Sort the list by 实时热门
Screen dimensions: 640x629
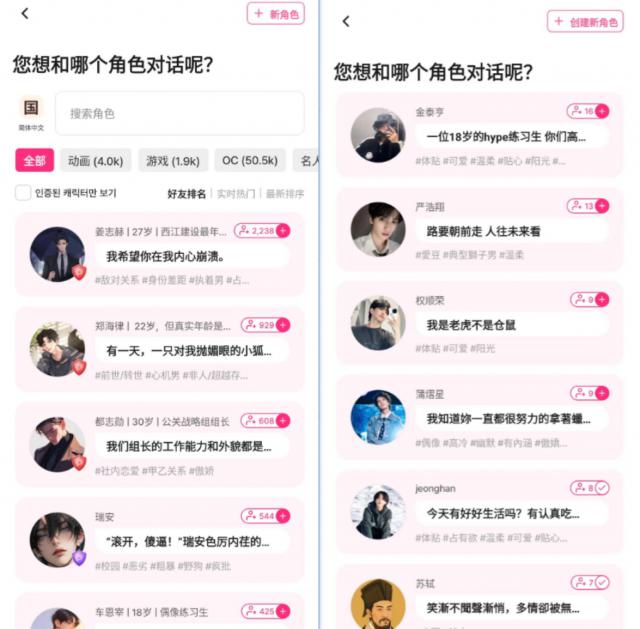point(236,194)
